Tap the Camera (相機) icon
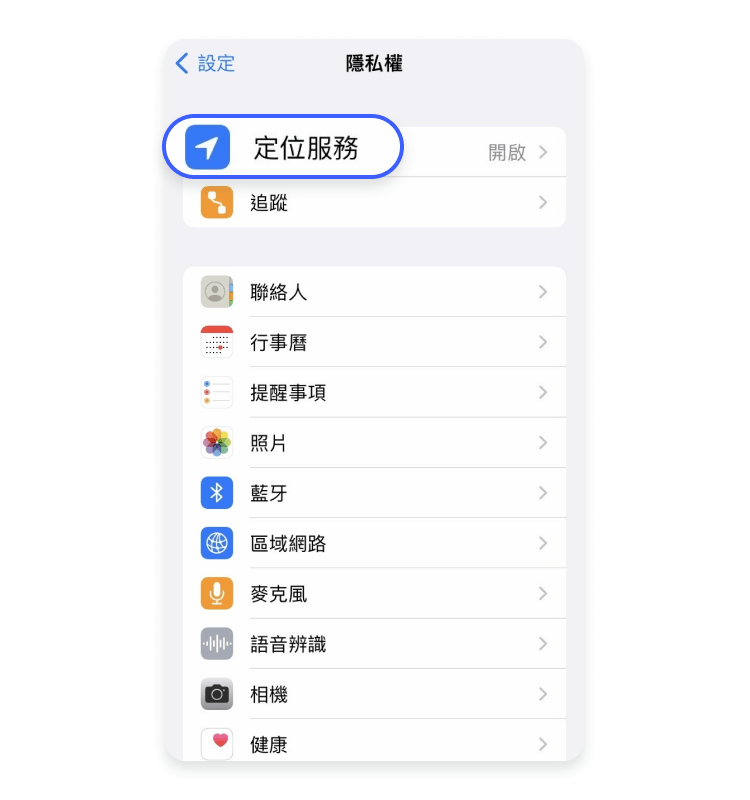 point(217,694)
